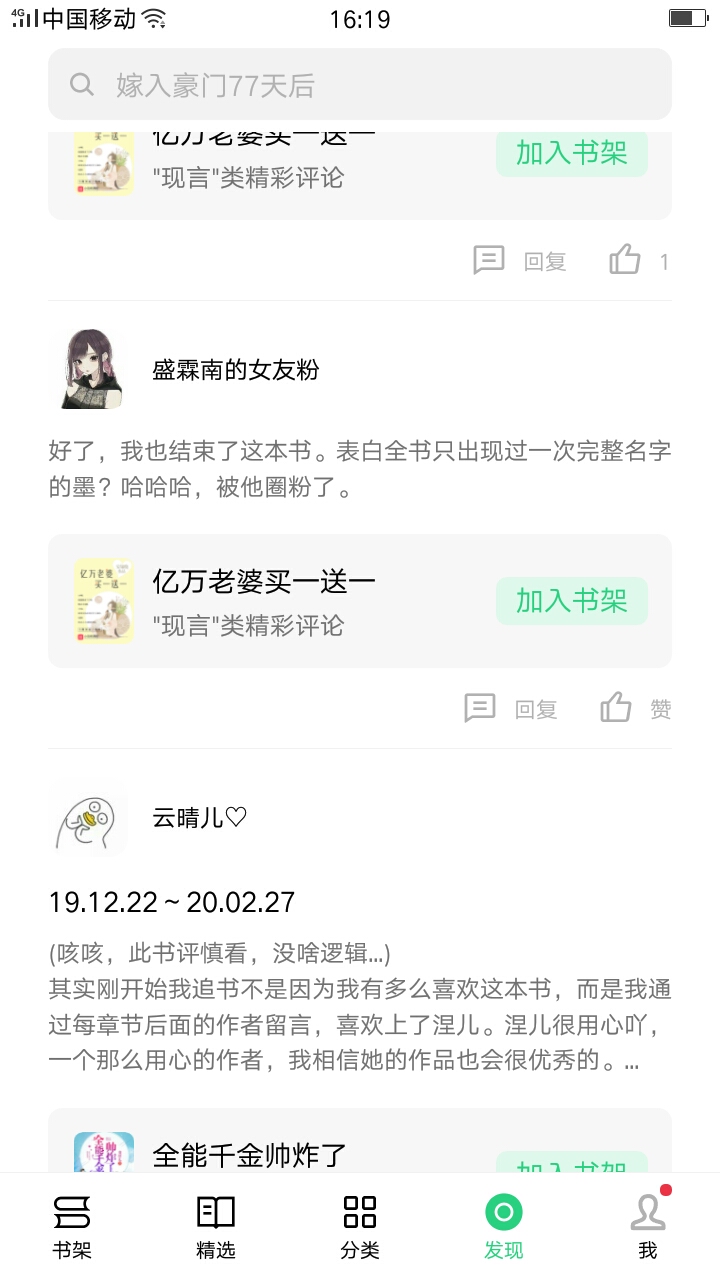
Task: Open 云晴儿♡'s profile avatar
Action: (88, 818)
